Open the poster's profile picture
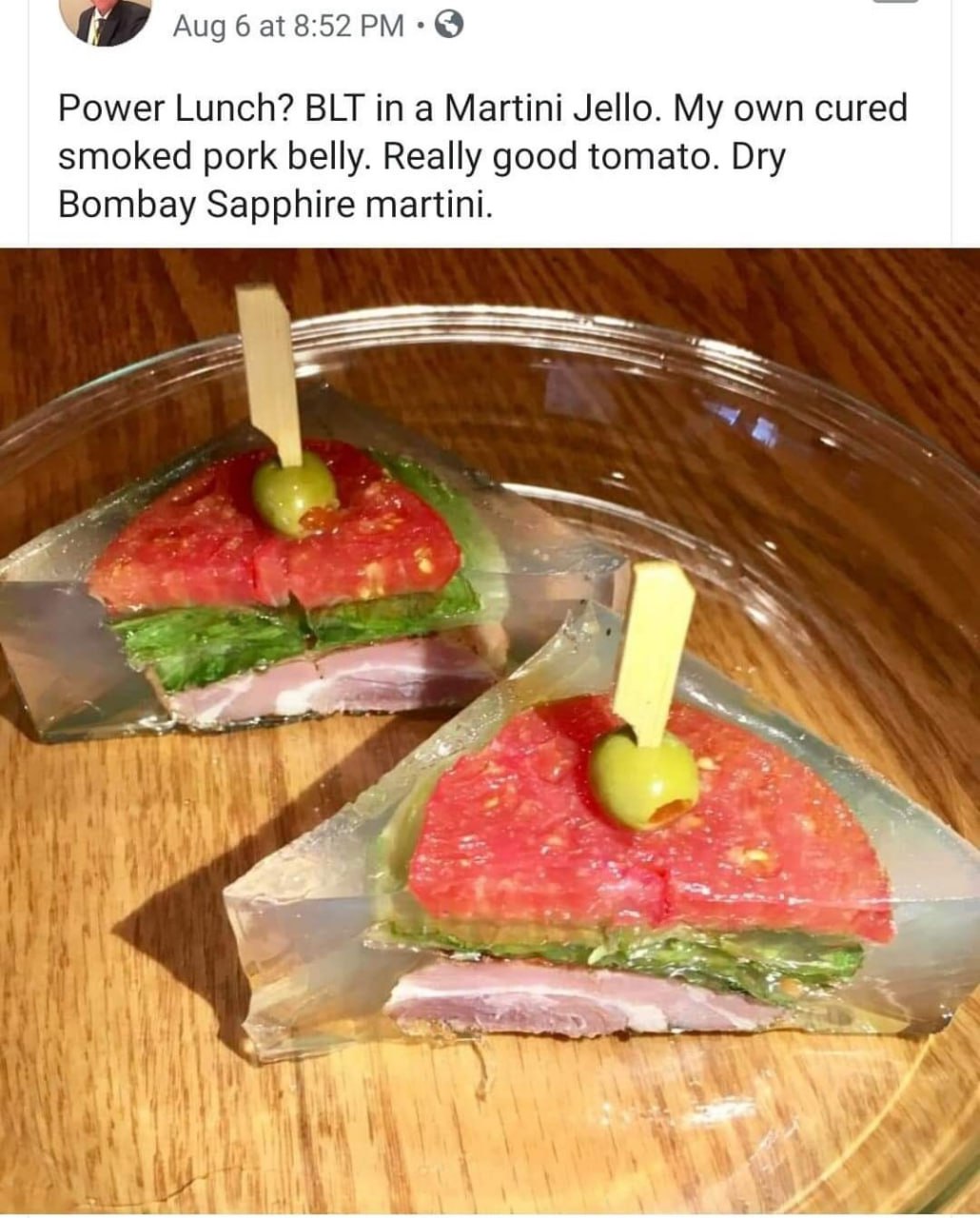 click(x=105, y=19)
